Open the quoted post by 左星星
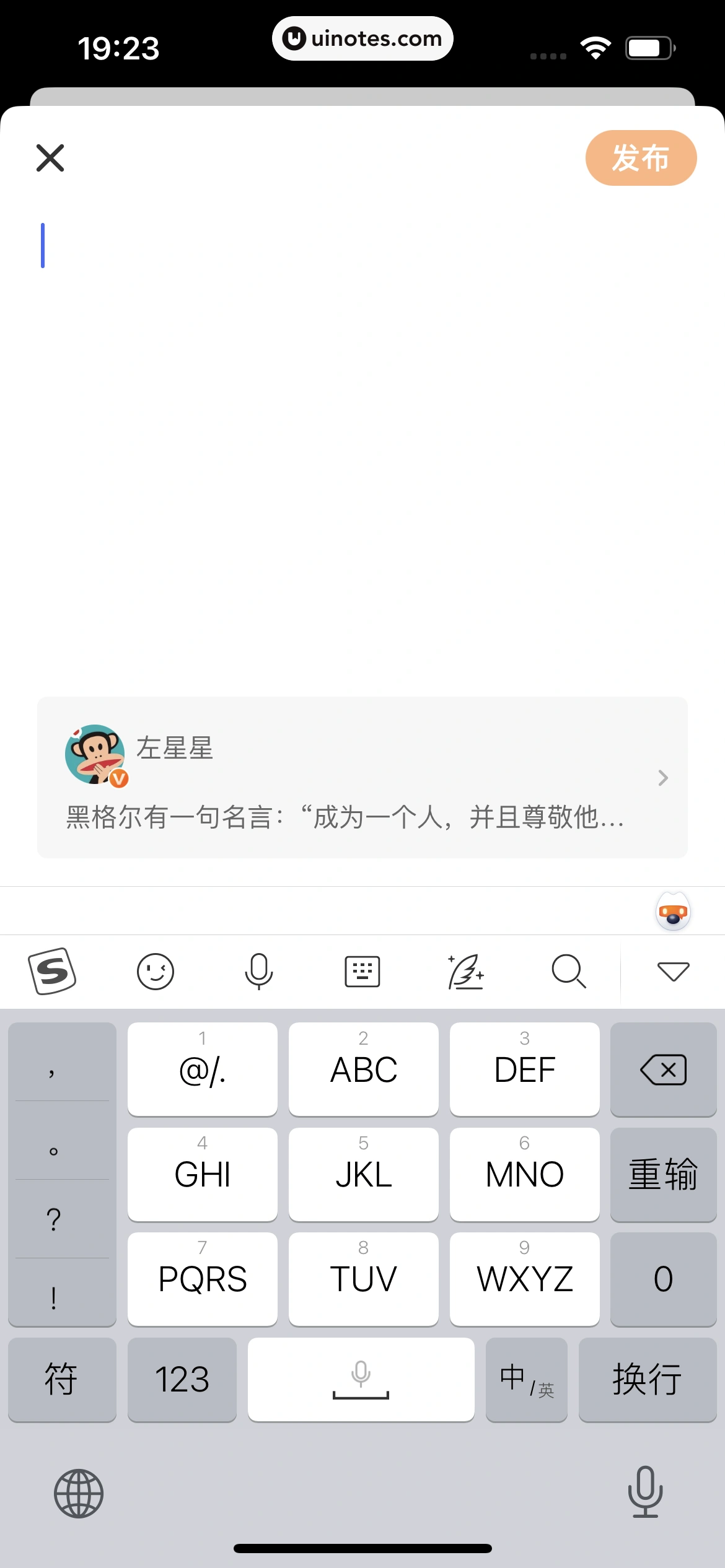This screenshot has height=1568, width=725. pos(362,777)
